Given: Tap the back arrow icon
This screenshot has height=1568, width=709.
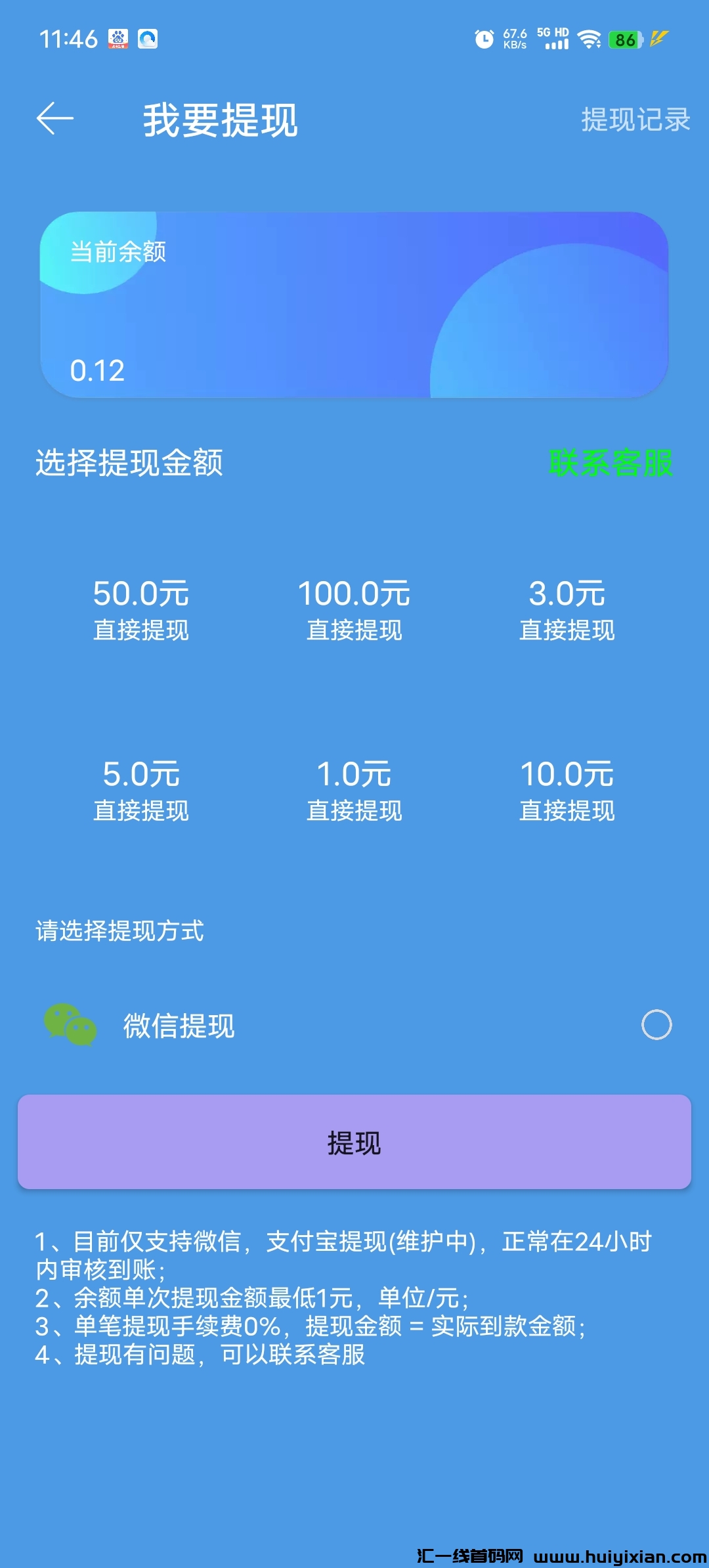Looking at the screenshot, I should pyautogui.click(x=53, y=118).
